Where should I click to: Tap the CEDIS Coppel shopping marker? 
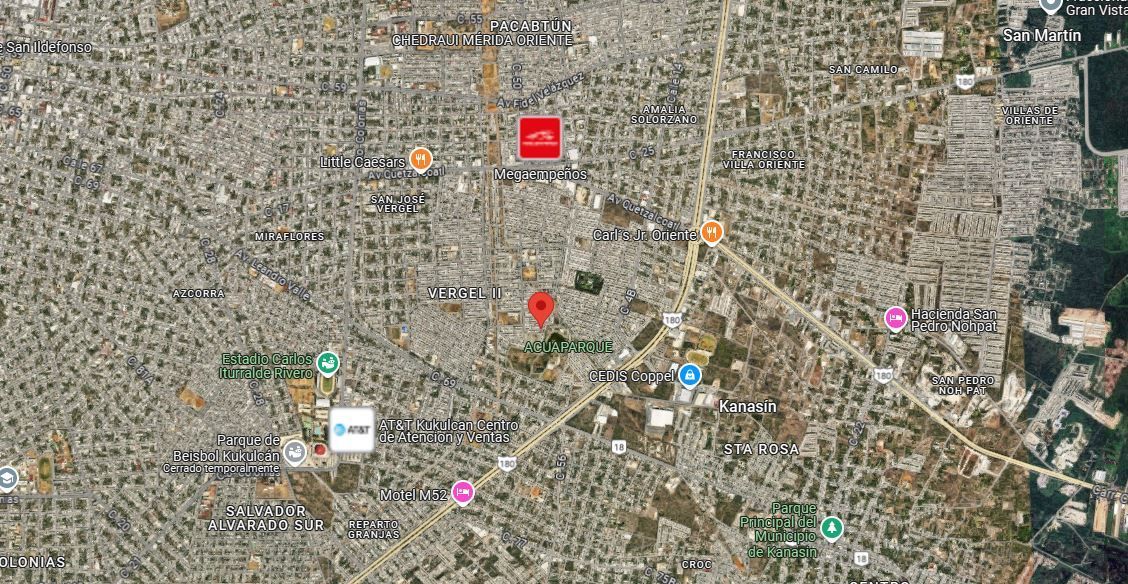point(690,375)
